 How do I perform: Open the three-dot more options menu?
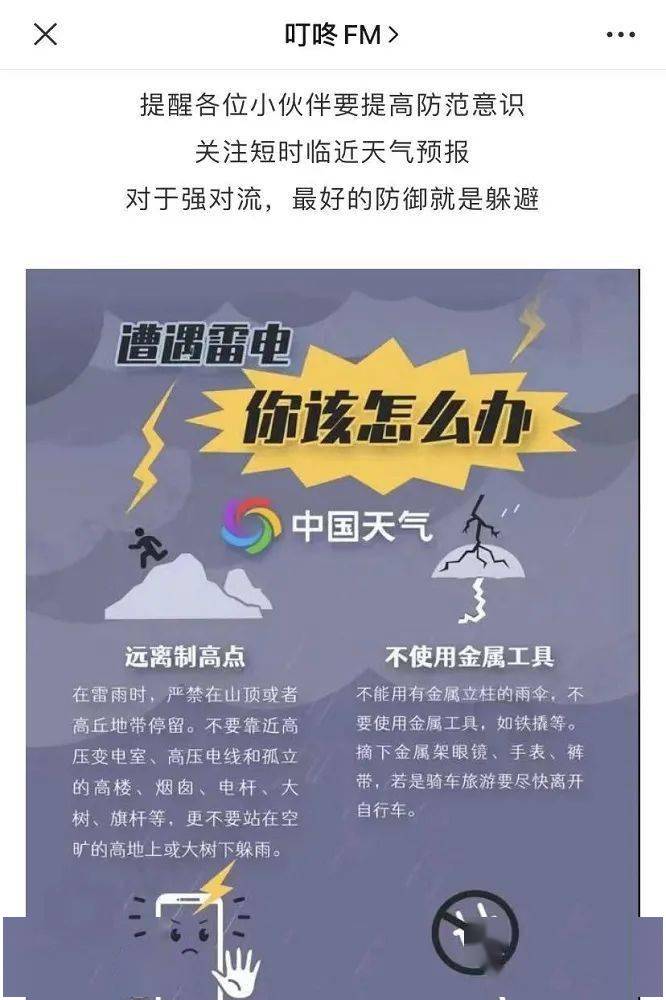click(x=620, y=35)
